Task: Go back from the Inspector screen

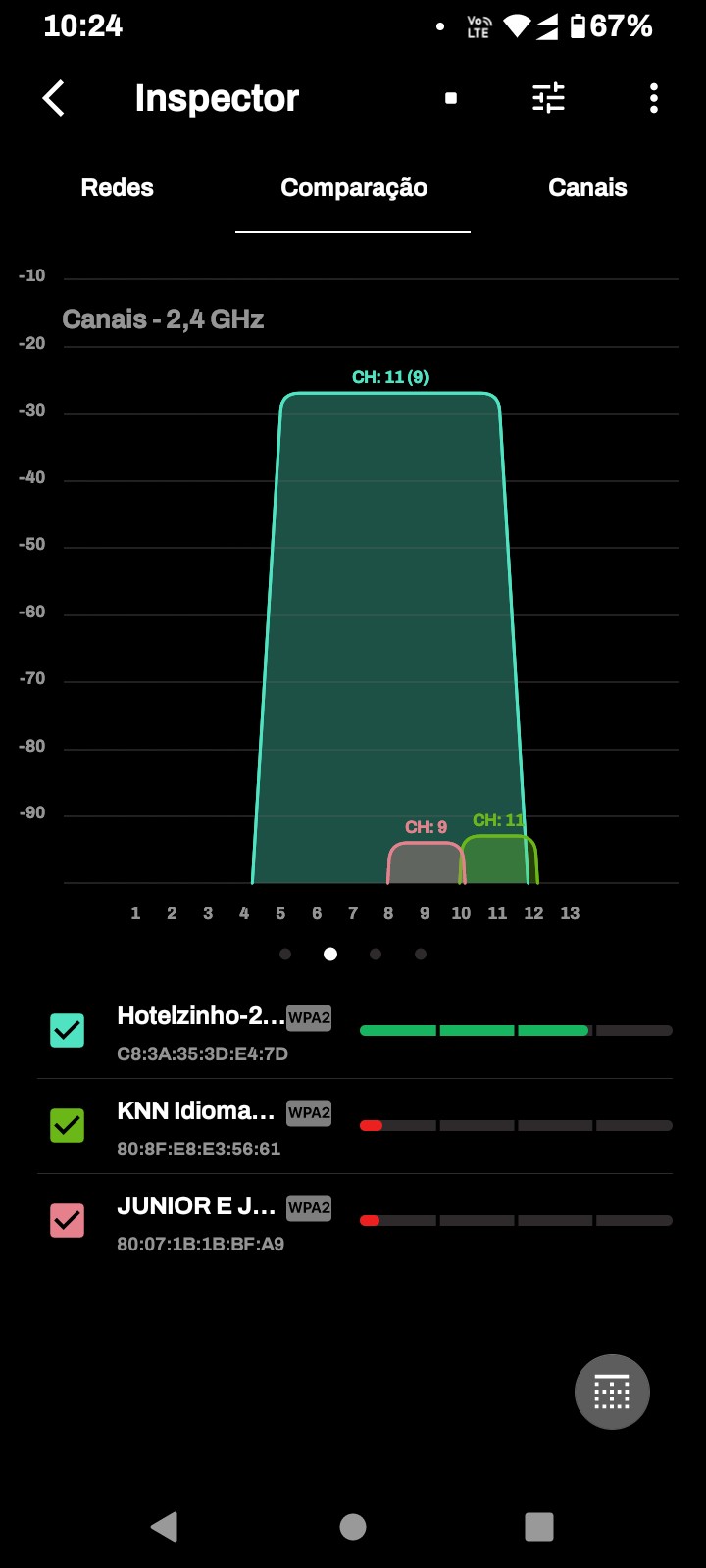Action: [54, 98]
